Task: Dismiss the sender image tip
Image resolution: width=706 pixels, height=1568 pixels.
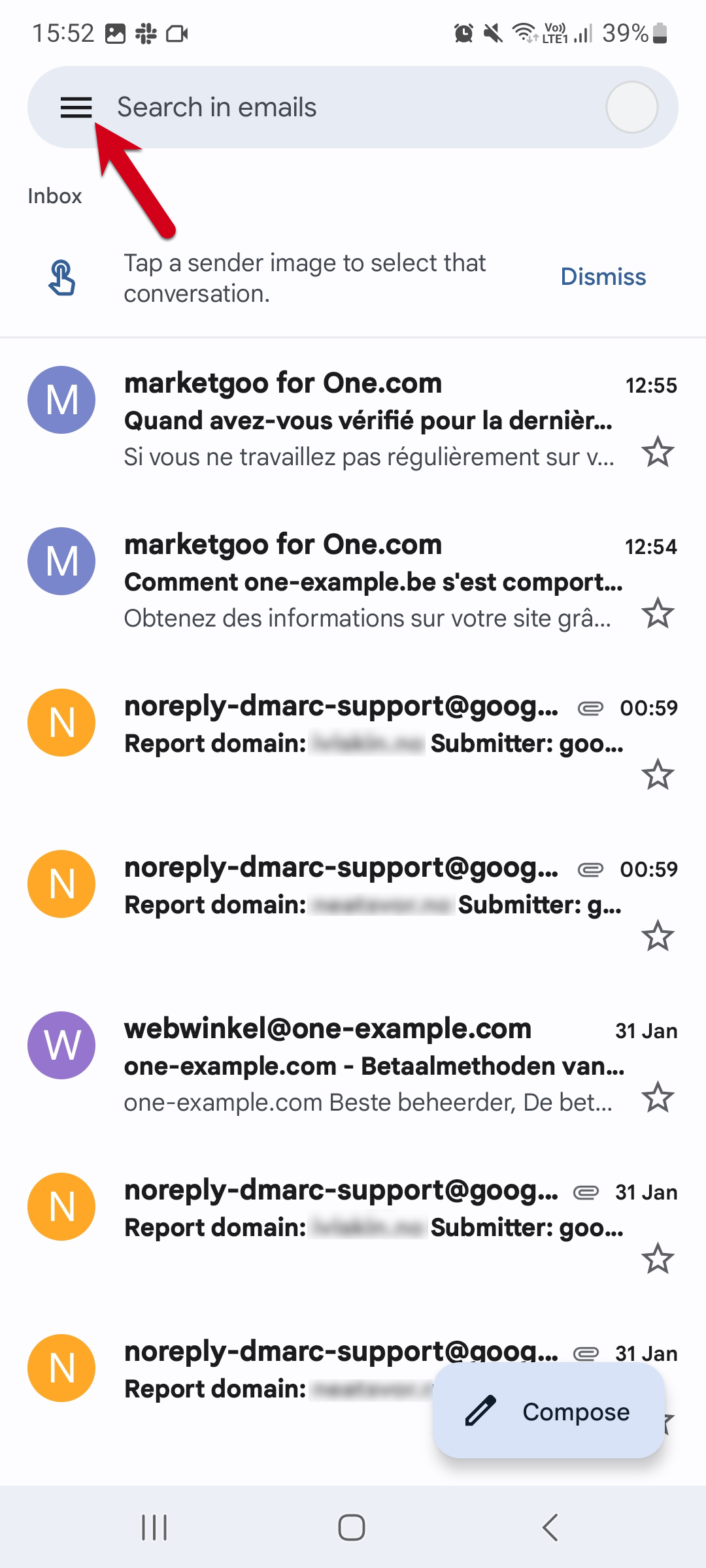Action: point(603,277)
